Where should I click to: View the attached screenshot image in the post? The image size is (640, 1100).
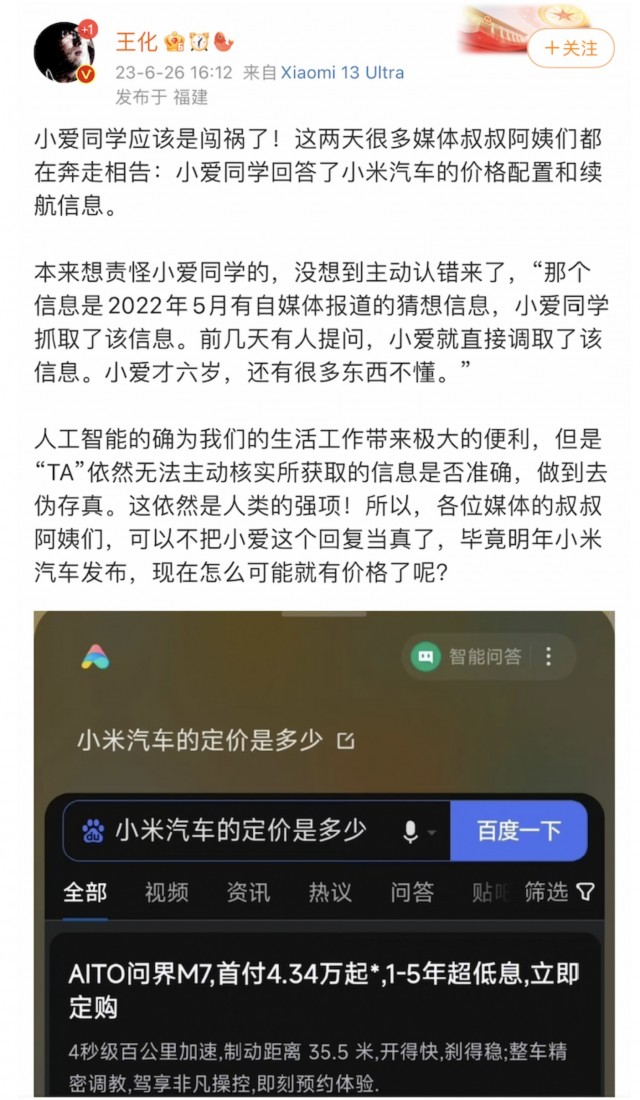[x=323, y=855]
